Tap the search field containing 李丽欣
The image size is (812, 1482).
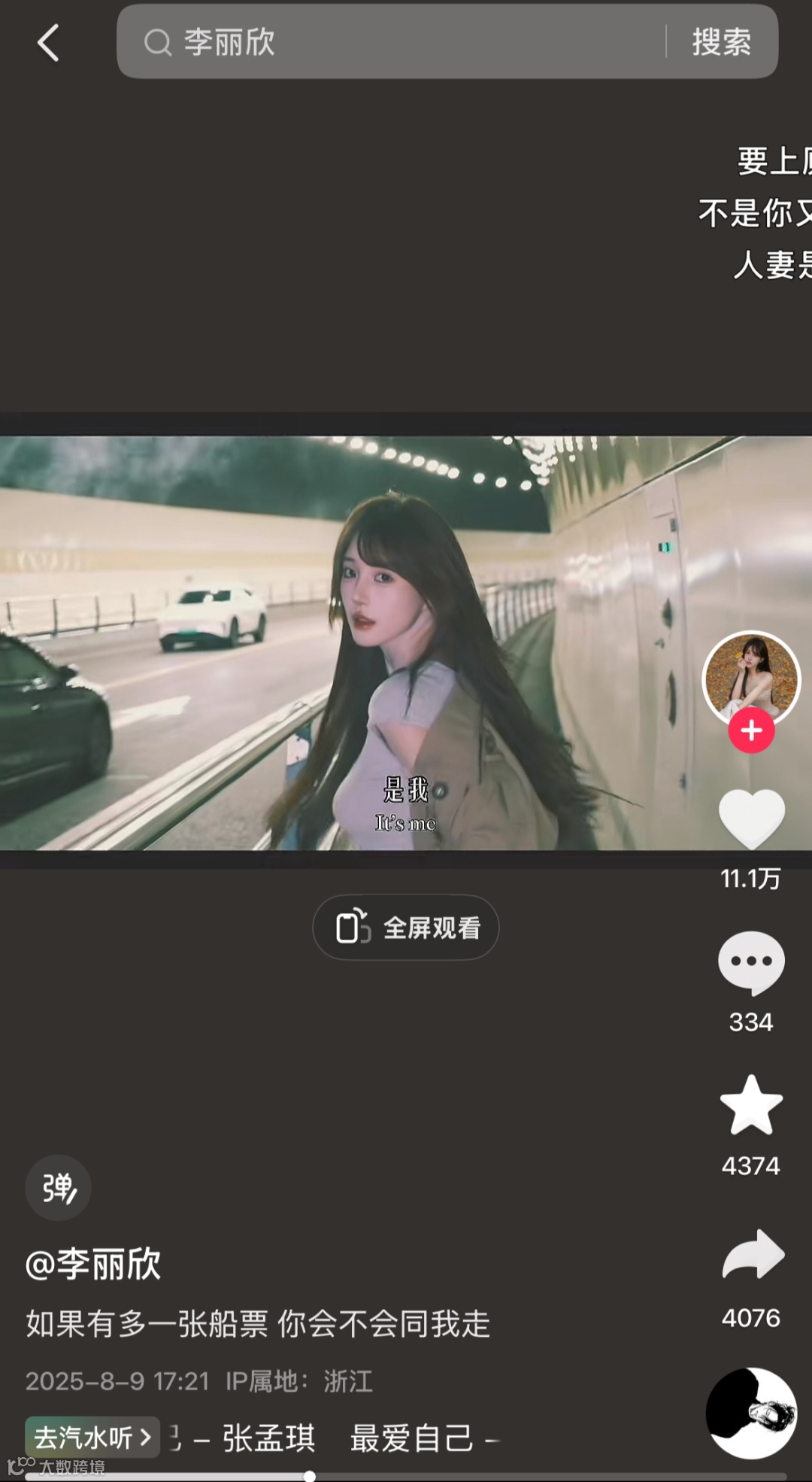[x=391, y=42]
